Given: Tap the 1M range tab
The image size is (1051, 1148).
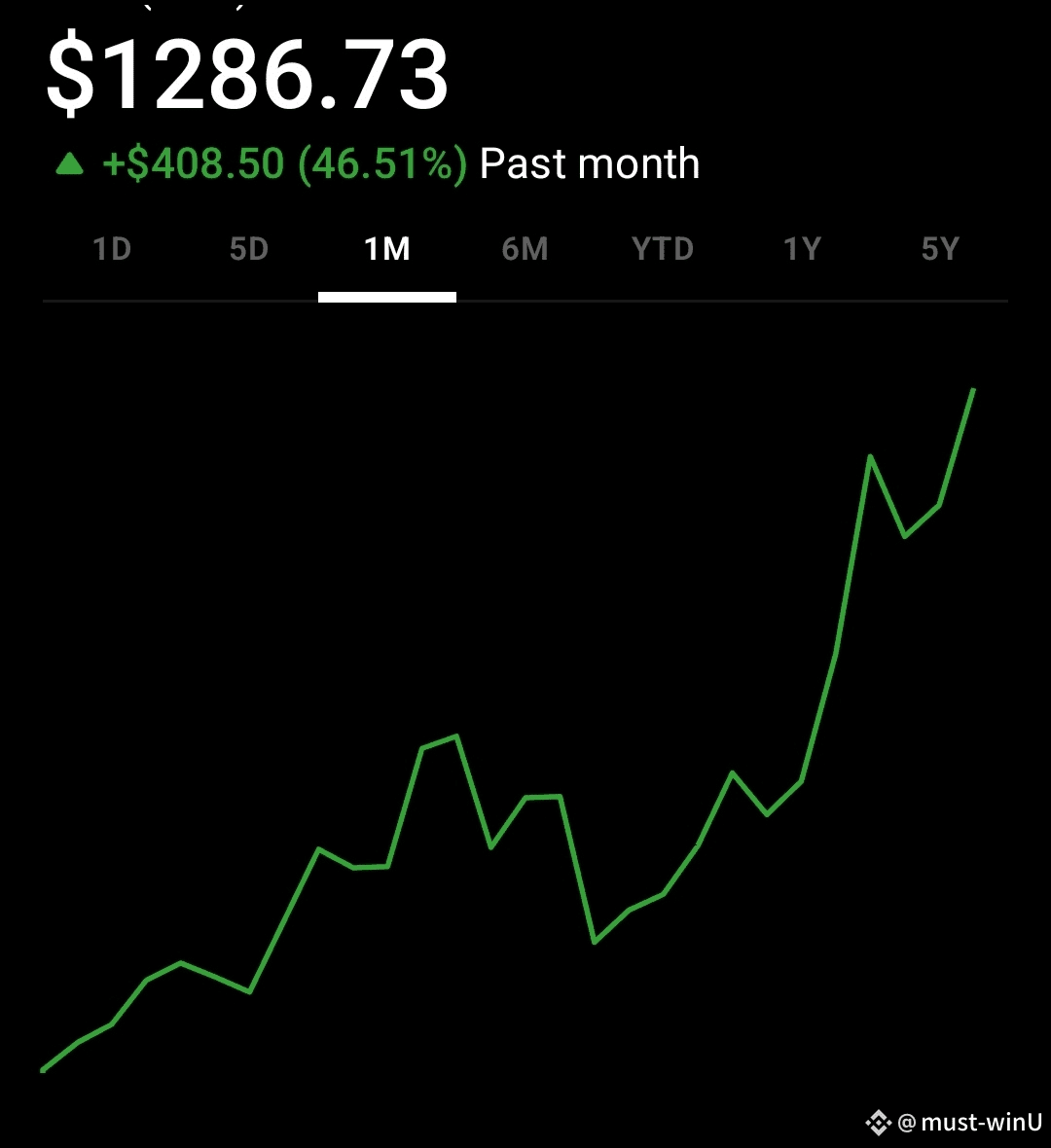Looking at the screenshot, I should tap(387, 250).
